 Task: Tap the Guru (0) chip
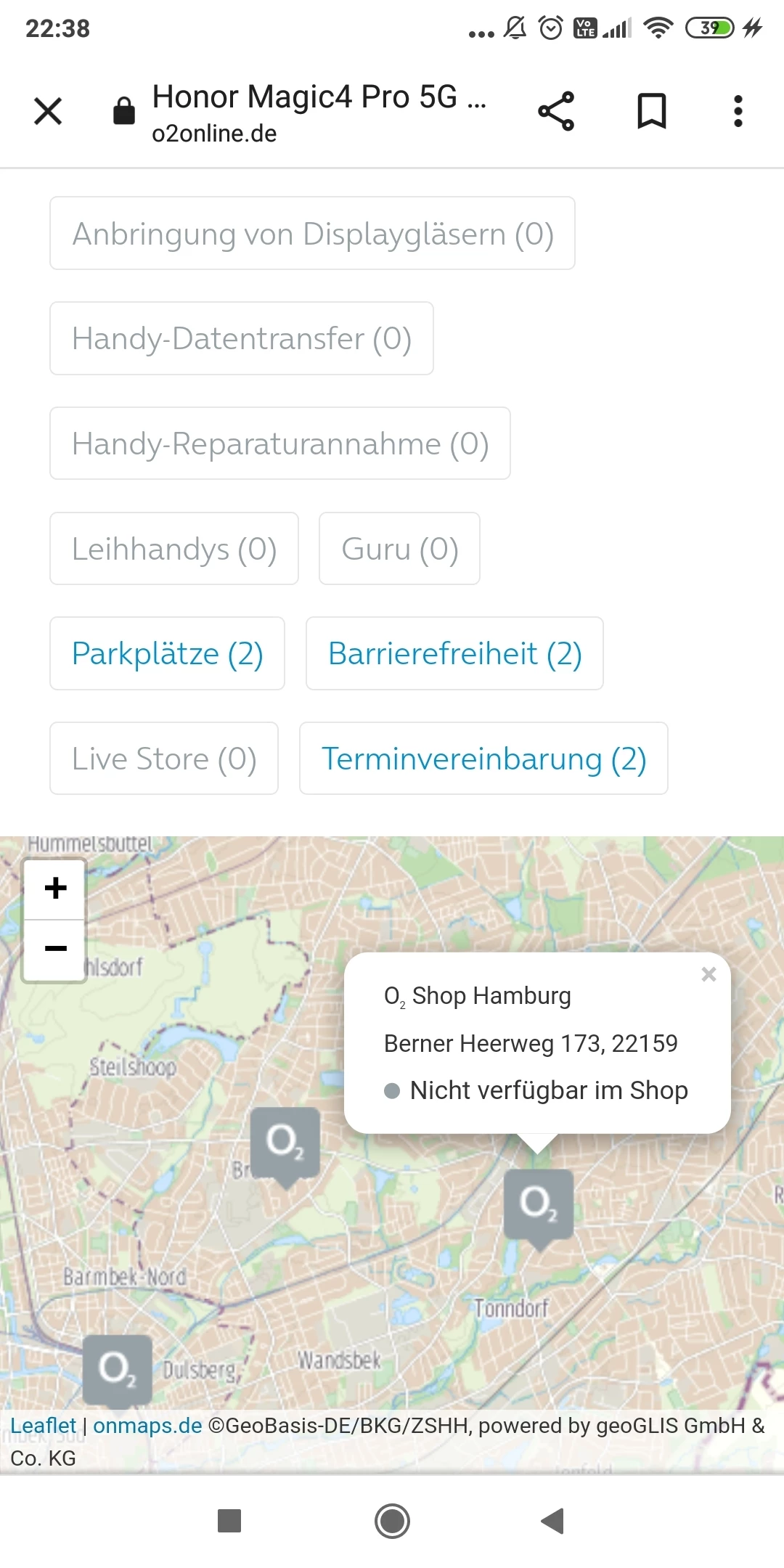[399, 549]
